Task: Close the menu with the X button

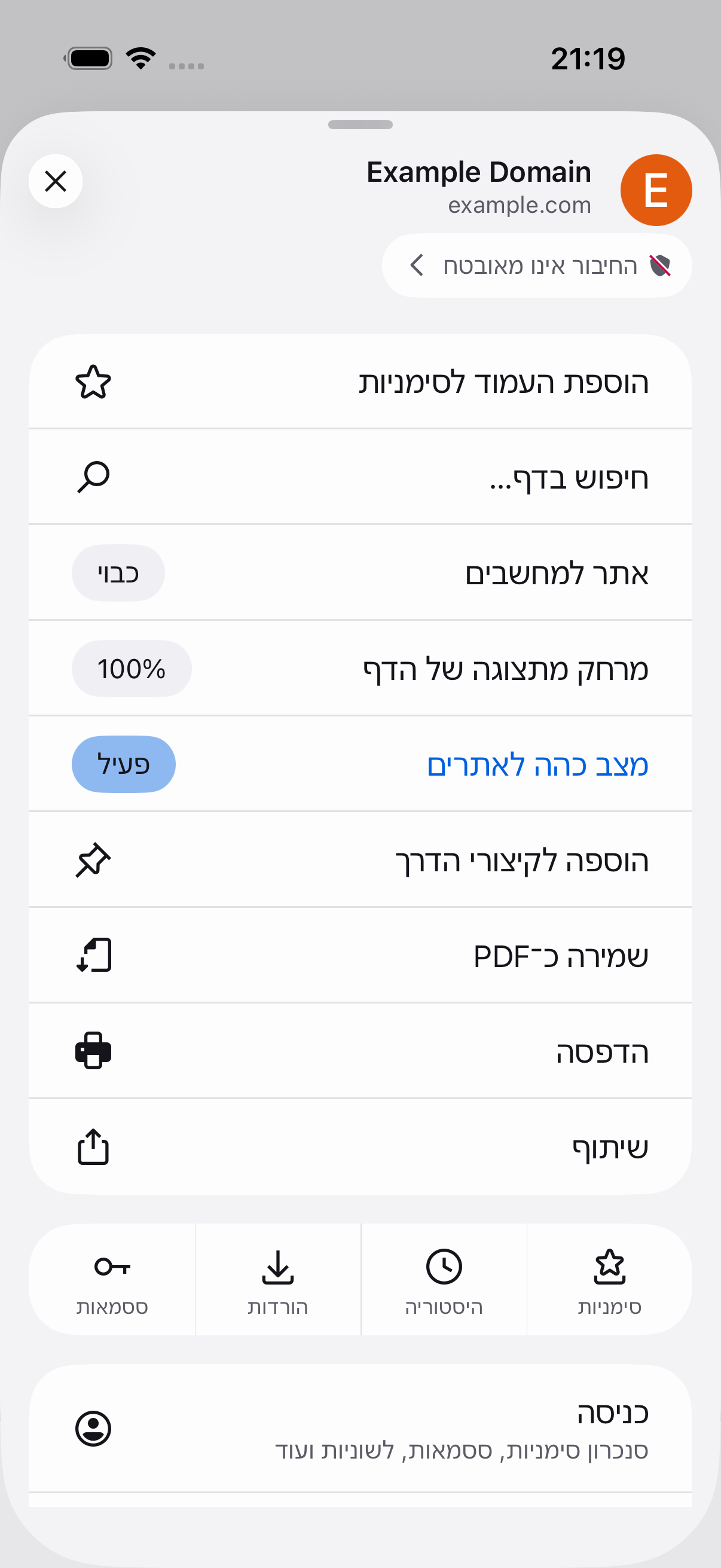Action: tap(56, 181)
